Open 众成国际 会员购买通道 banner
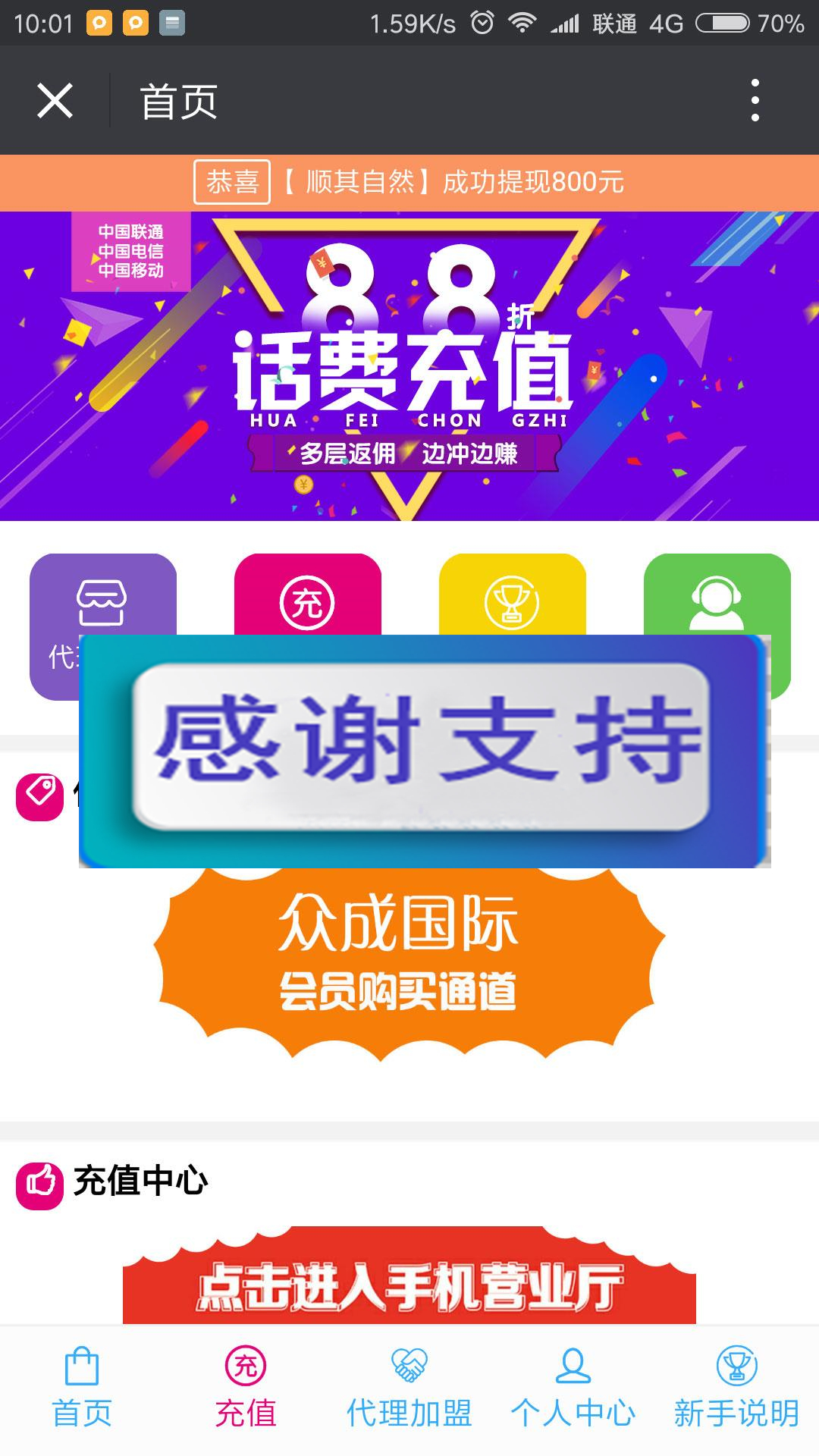 [x=408, y=963]
